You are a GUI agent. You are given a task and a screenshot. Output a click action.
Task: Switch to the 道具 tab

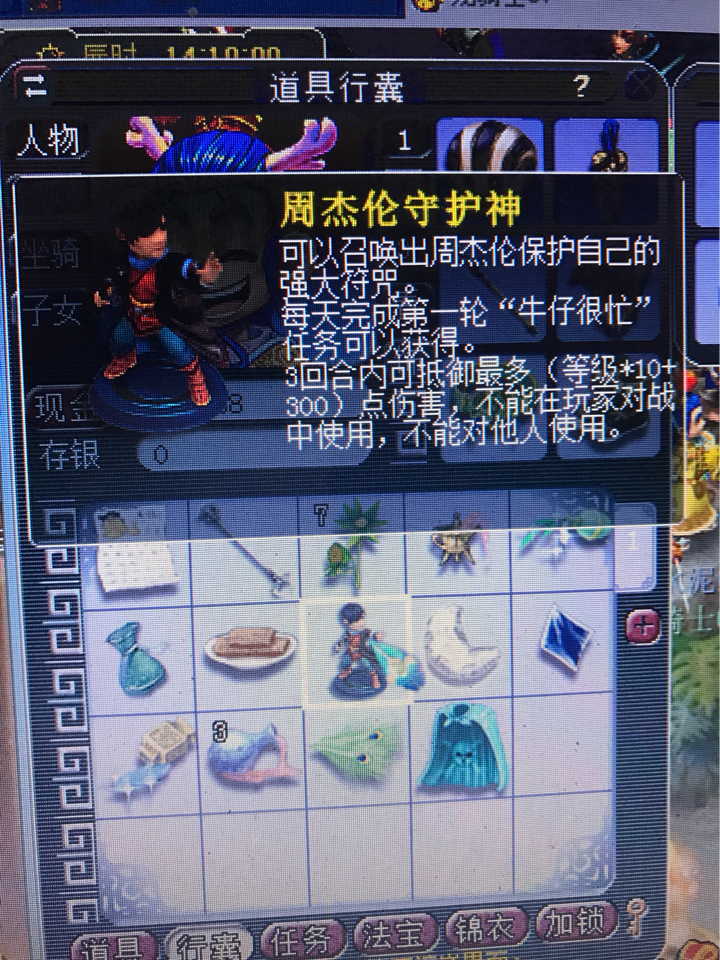pyautogui.click(x=116, y=942)
